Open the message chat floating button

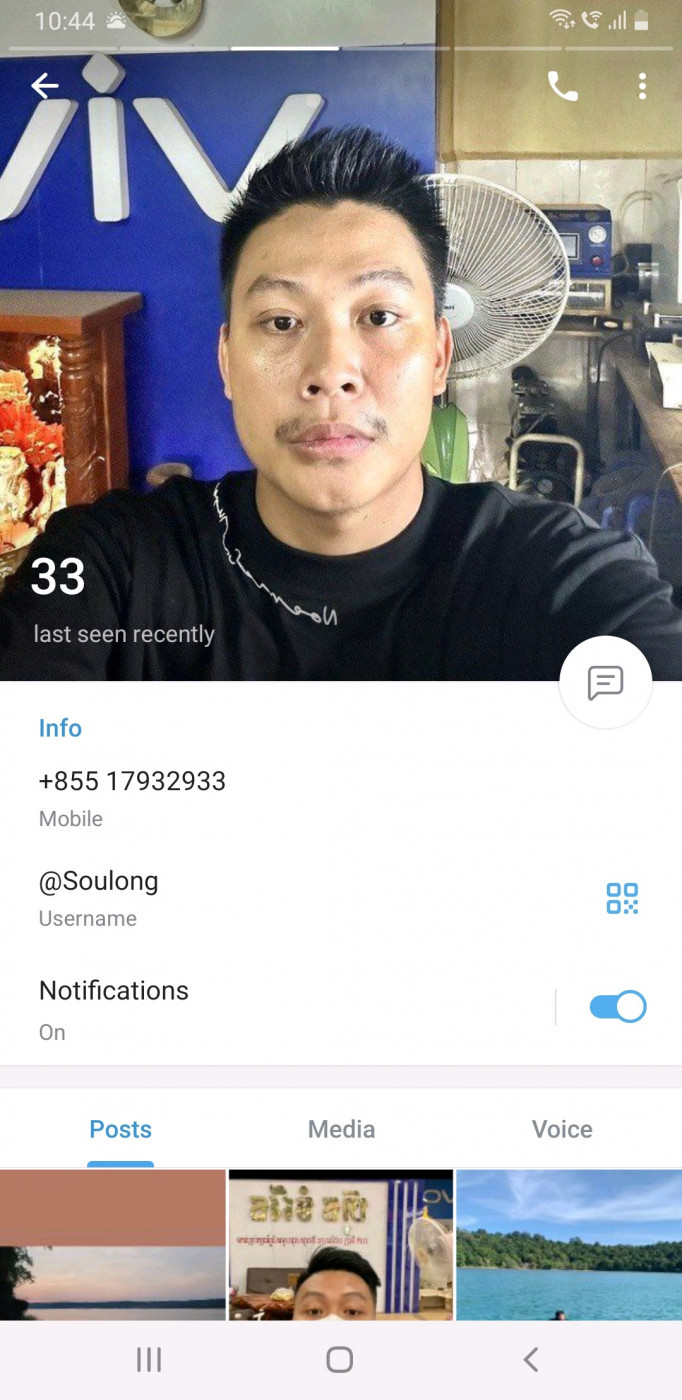[605, 683]
